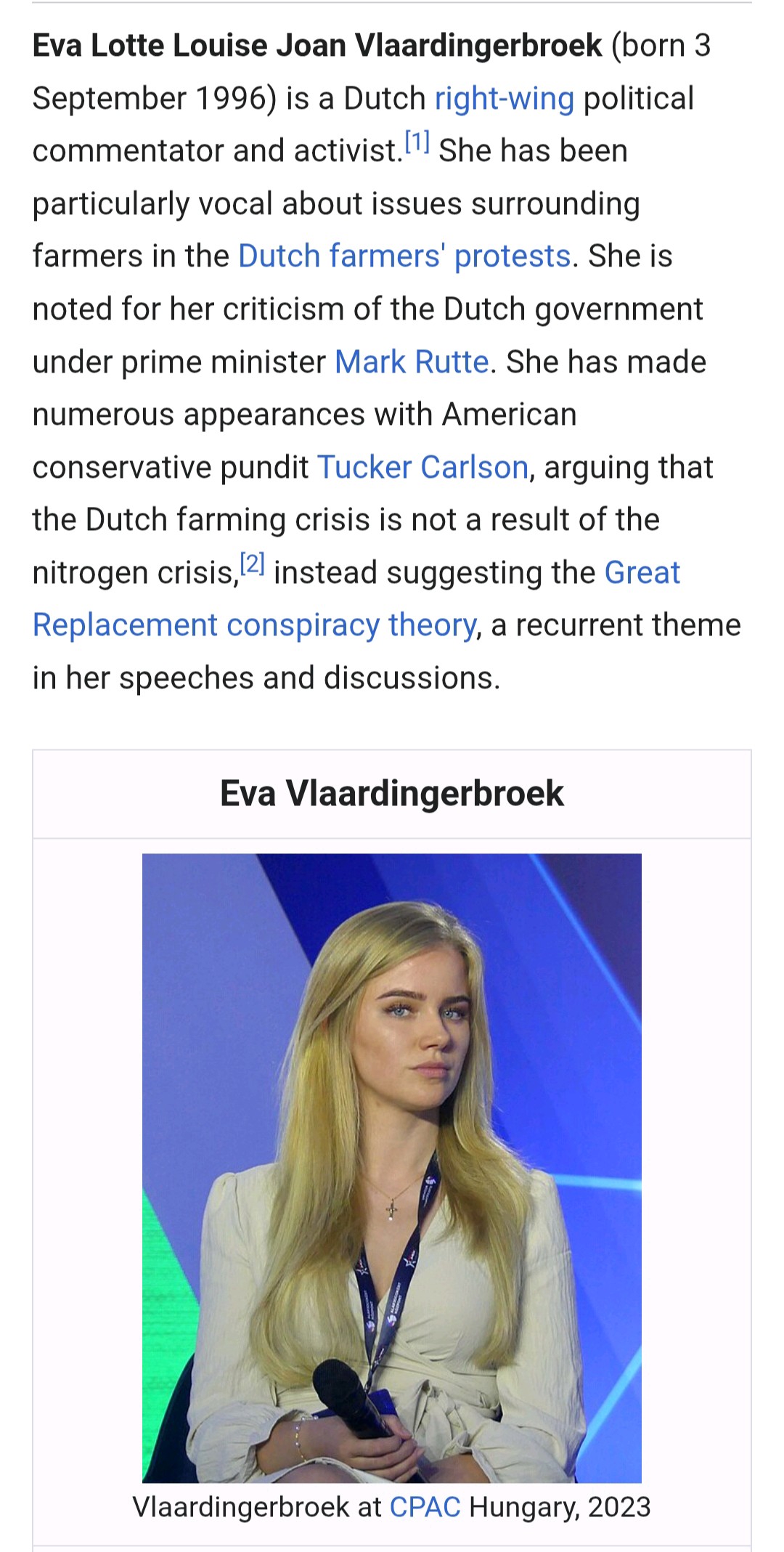Open citation reference [2]

point(253,564)
